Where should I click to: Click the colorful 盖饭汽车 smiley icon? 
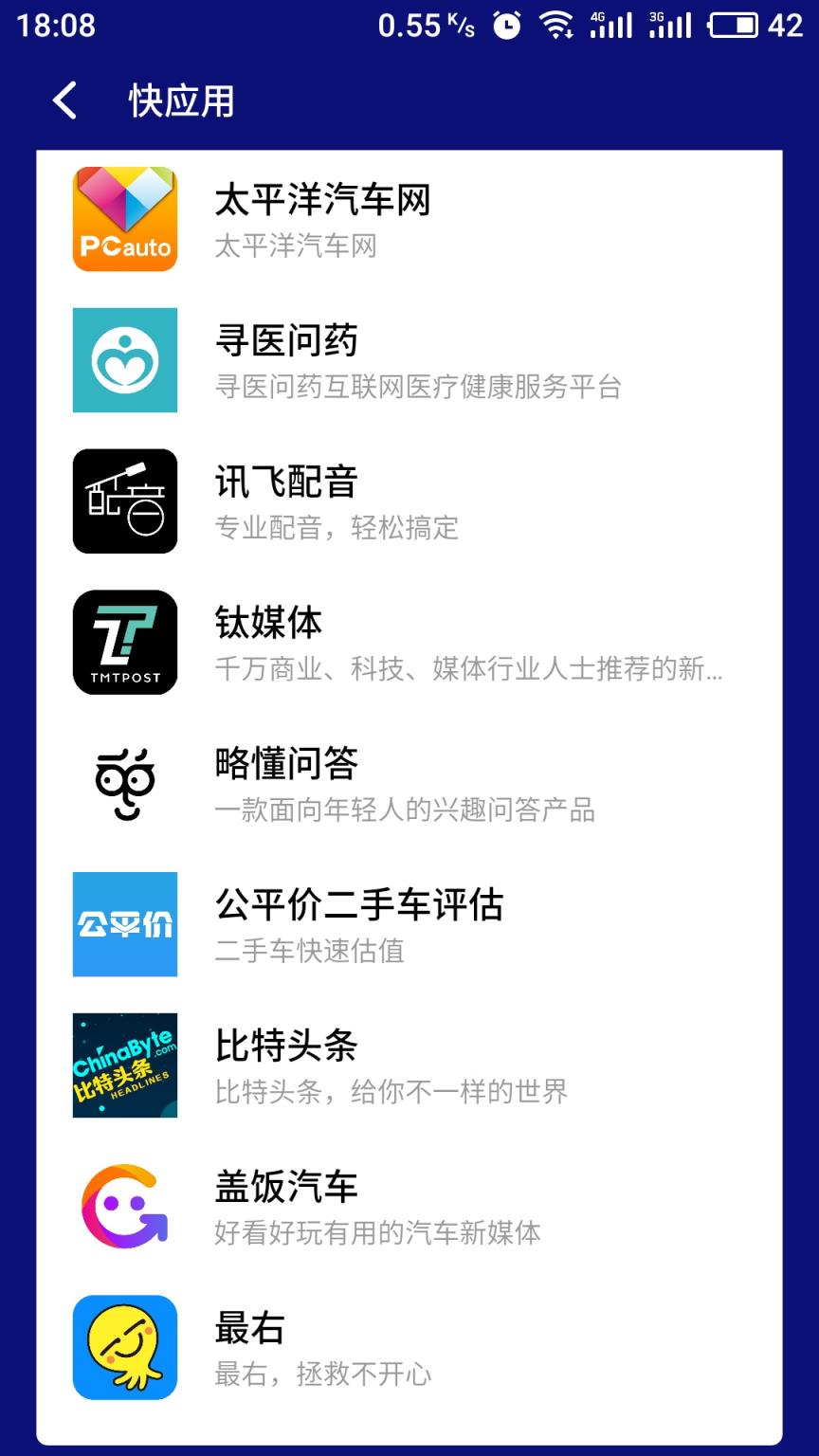[124, 1207]
